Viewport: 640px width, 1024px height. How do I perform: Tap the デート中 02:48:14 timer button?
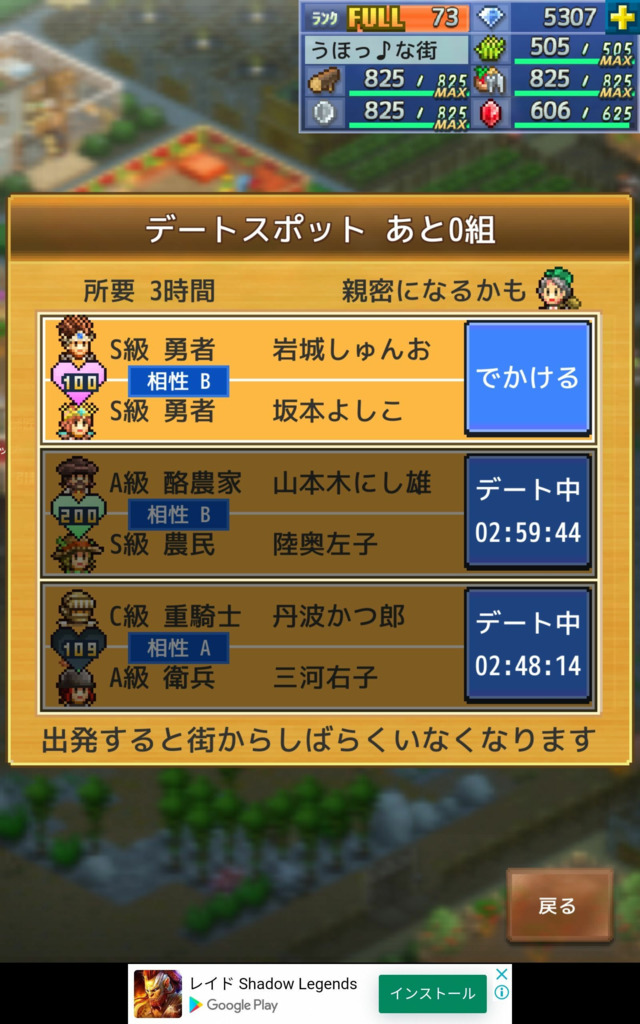pos(528,645)
